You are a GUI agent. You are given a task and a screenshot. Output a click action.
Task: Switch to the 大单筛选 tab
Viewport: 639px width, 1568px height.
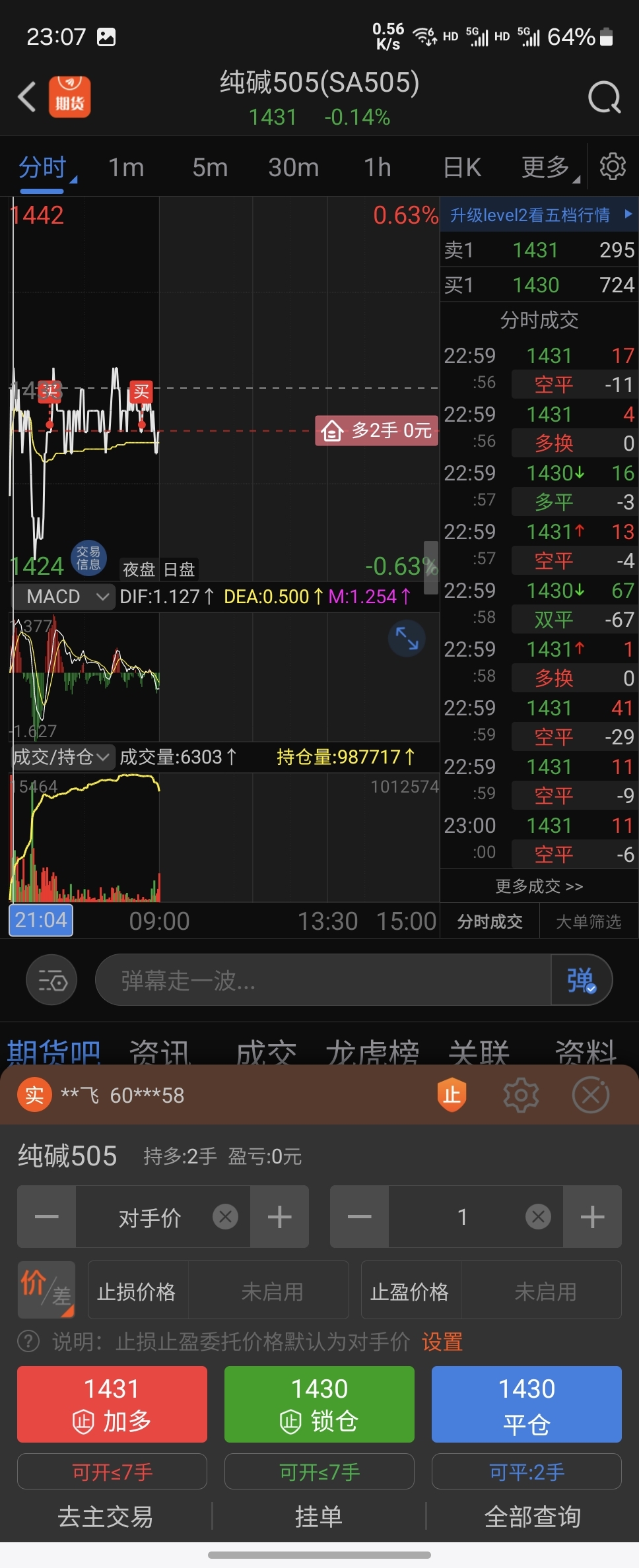click(588, 921)
